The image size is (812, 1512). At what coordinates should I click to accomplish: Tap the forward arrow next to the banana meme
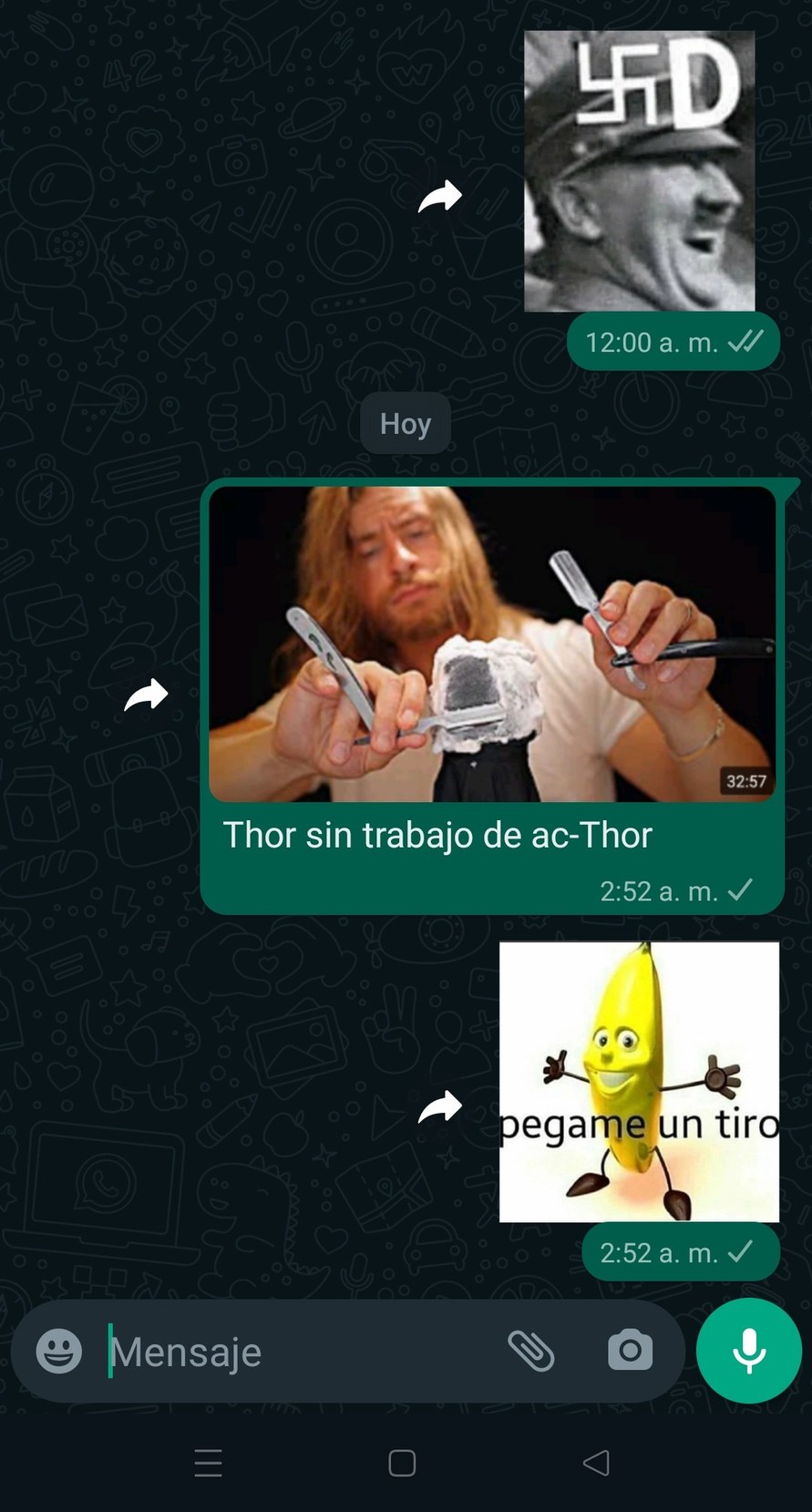coord(438,1106)
